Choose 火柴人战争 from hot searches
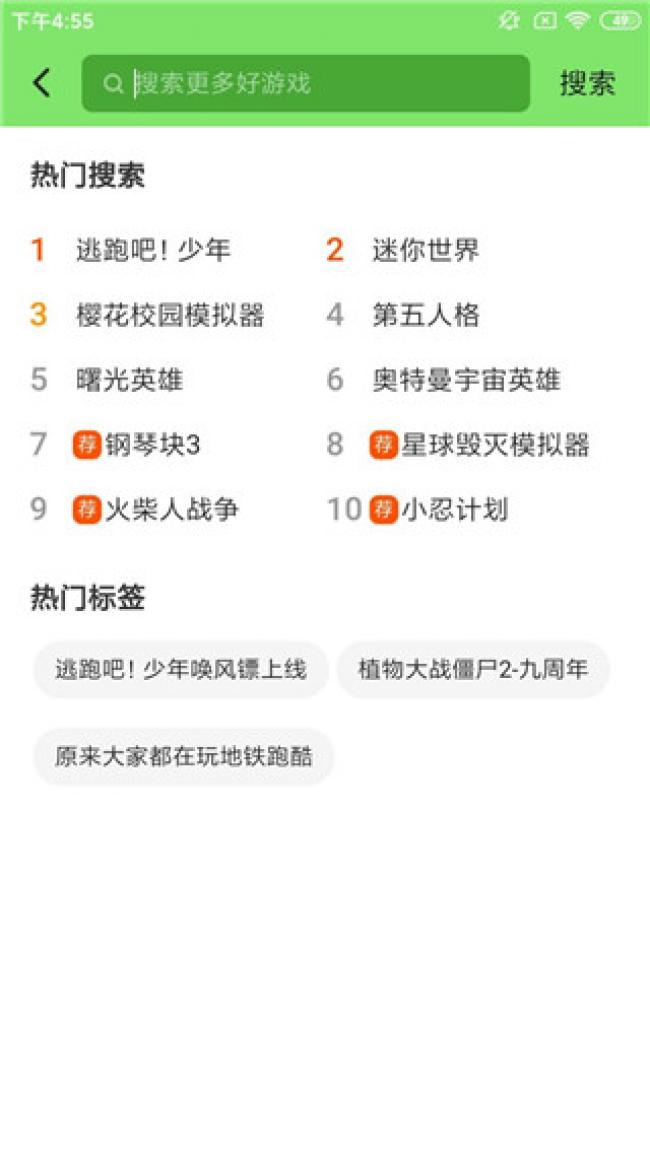This screenshot has height=1153, width=650. [x=171, y=510]
